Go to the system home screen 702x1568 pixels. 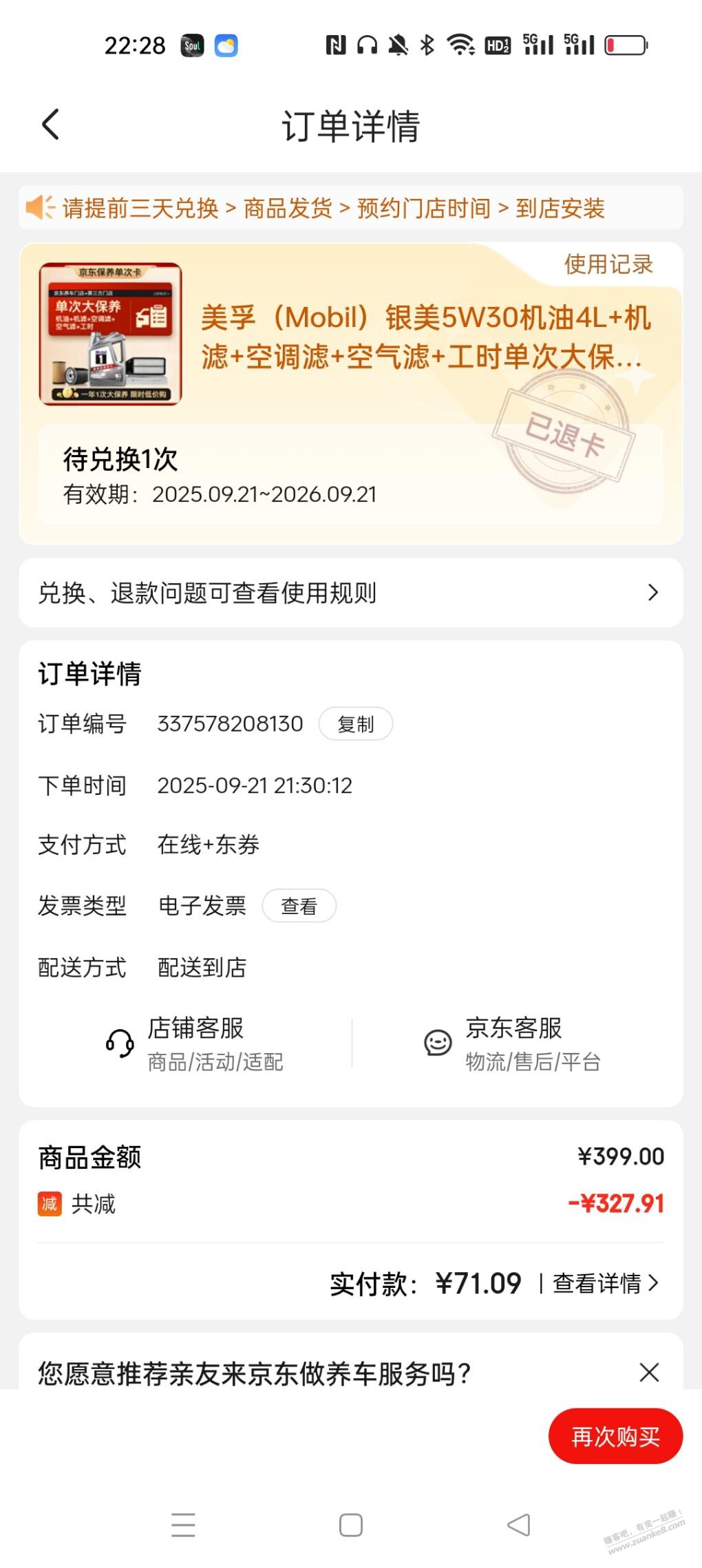point(350,1525)
